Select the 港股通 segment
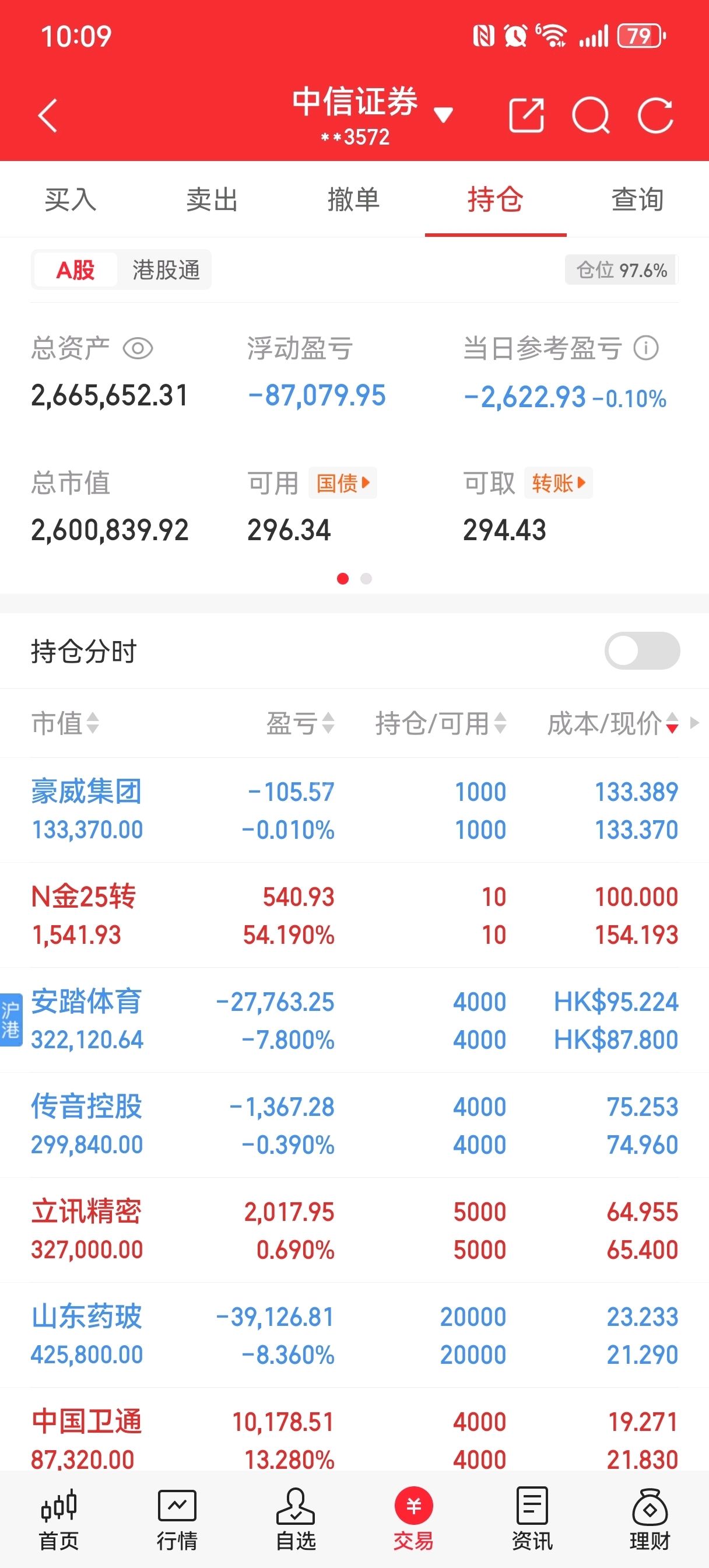 click(x=166, y=269)
